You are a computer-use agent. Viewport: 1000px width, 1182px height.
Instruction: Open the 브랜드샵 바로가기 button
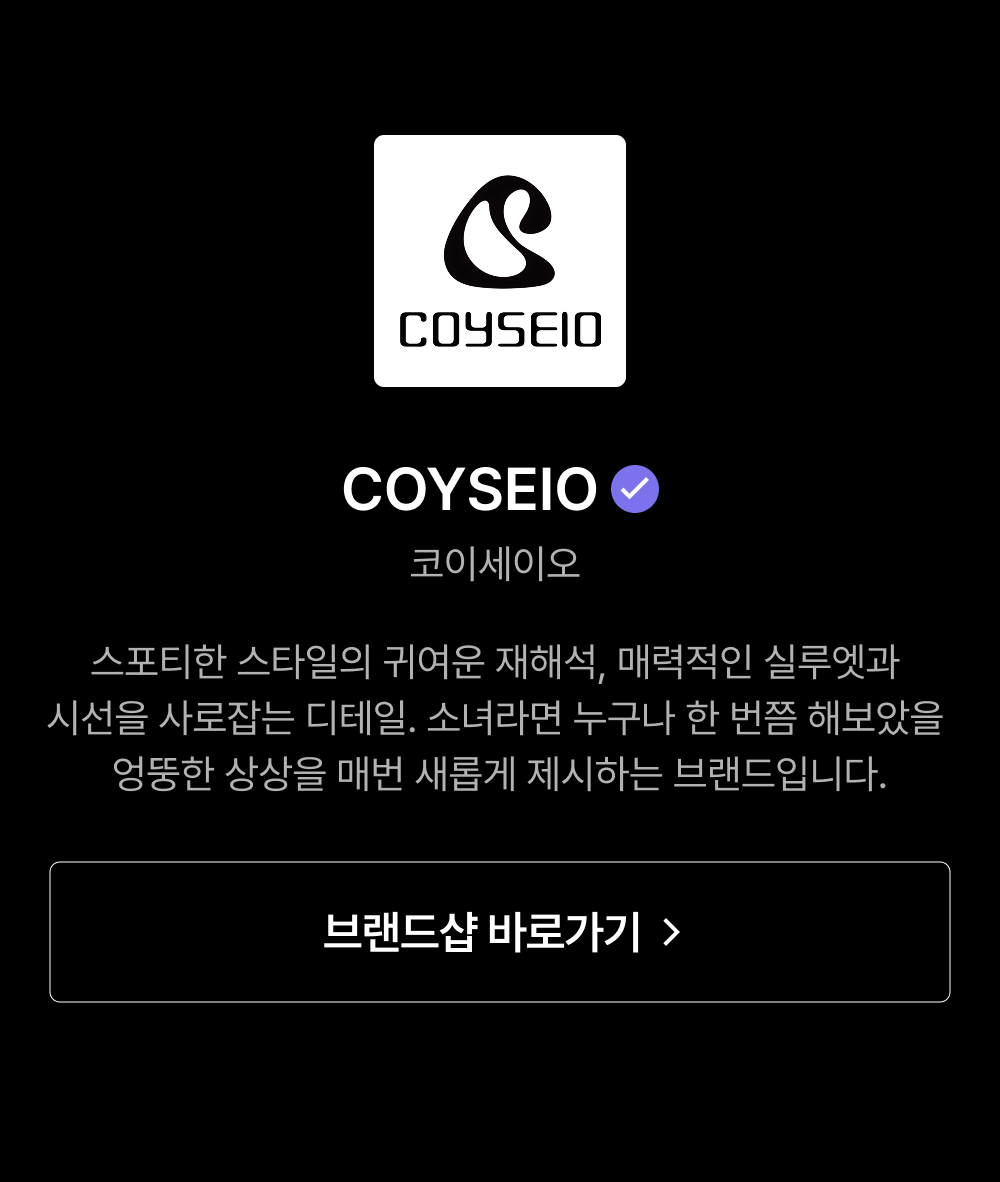(500, 932)
